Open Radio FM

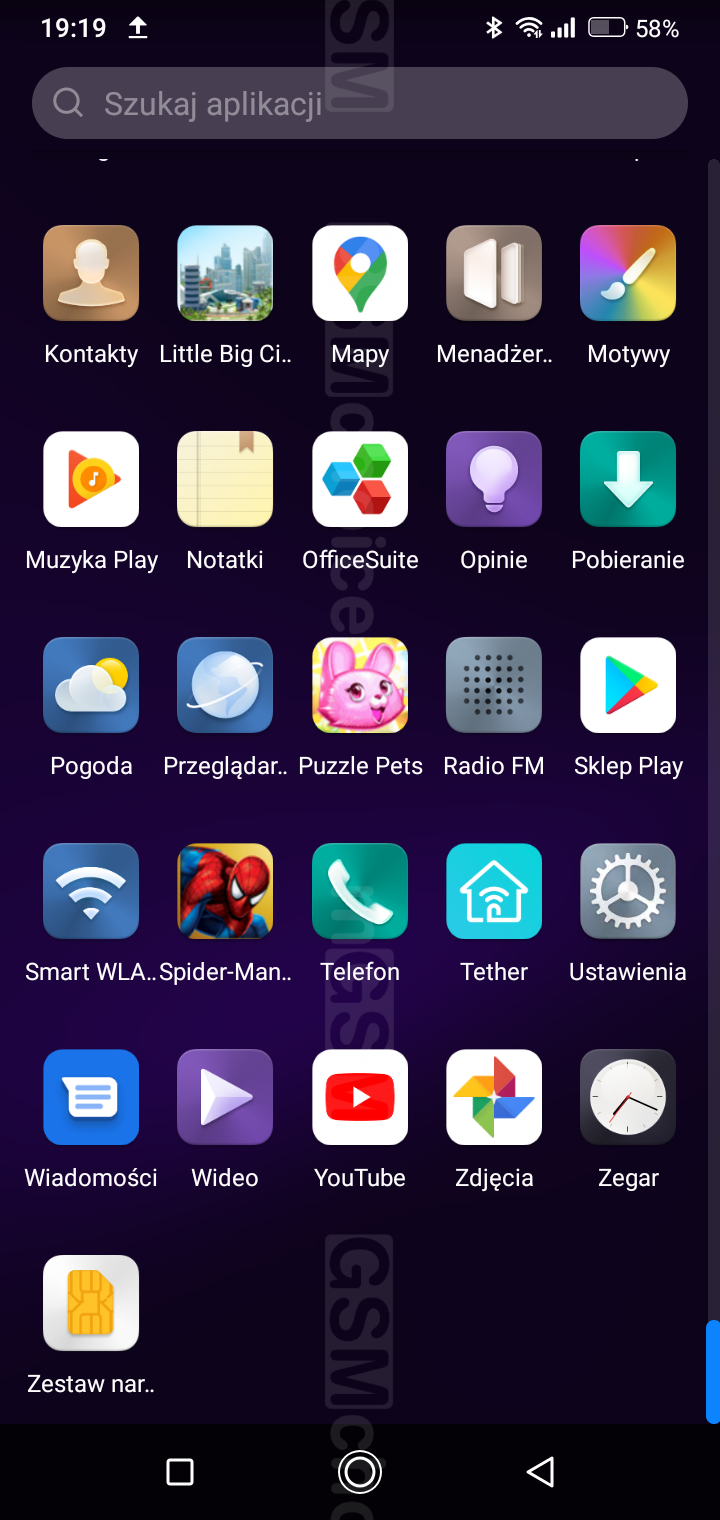[494, 685]
